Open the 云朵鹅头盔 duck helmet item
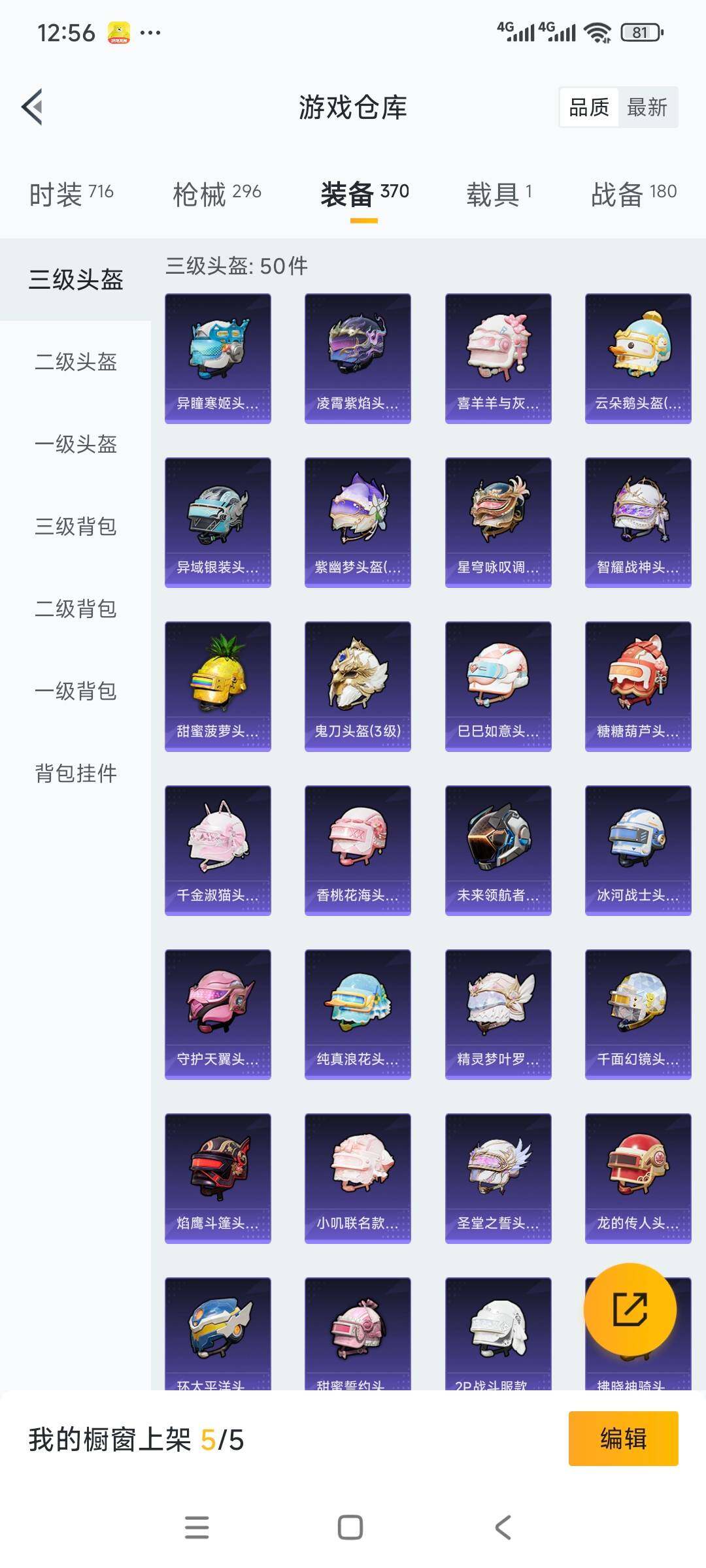706x1568 pixels. pyautogui.click(x=637, y=356)
